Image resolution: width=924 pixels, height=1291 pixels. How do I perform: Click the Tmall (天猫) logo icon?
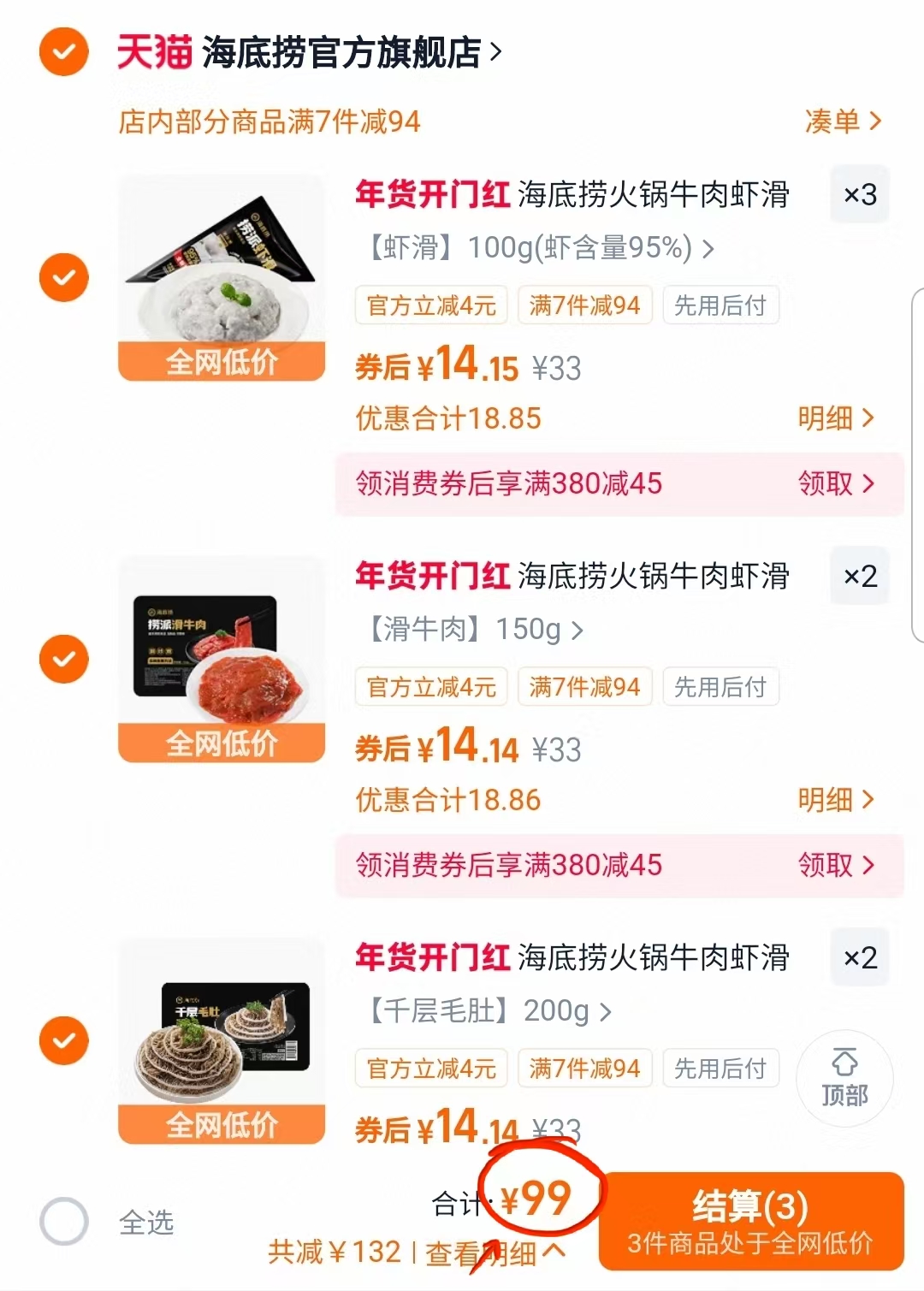152,50
